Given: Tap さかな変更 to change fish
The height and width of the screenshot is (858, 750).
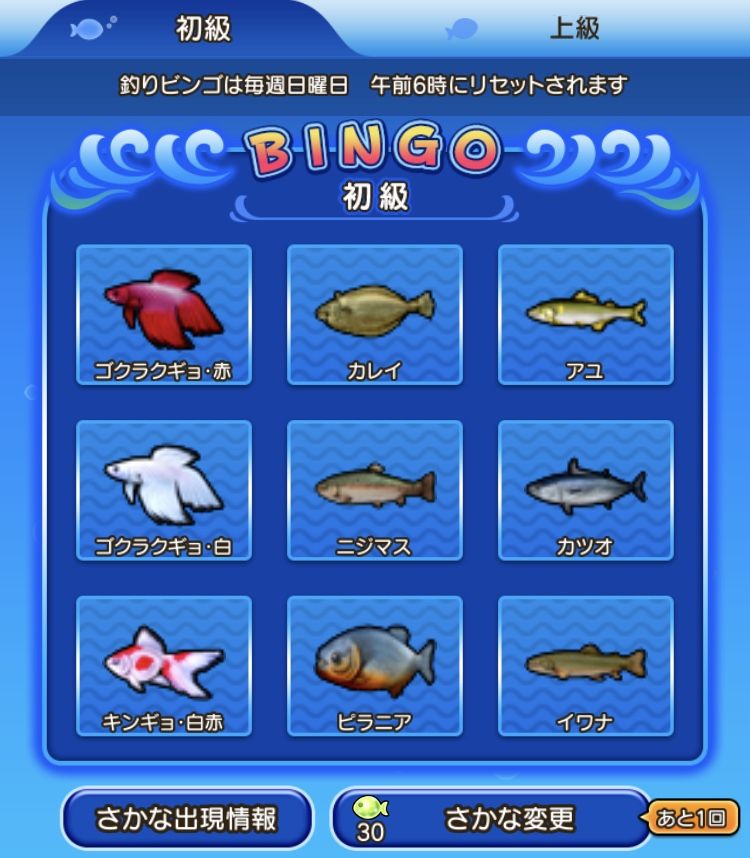Looking at the screenshot, I should coord(490,819).
